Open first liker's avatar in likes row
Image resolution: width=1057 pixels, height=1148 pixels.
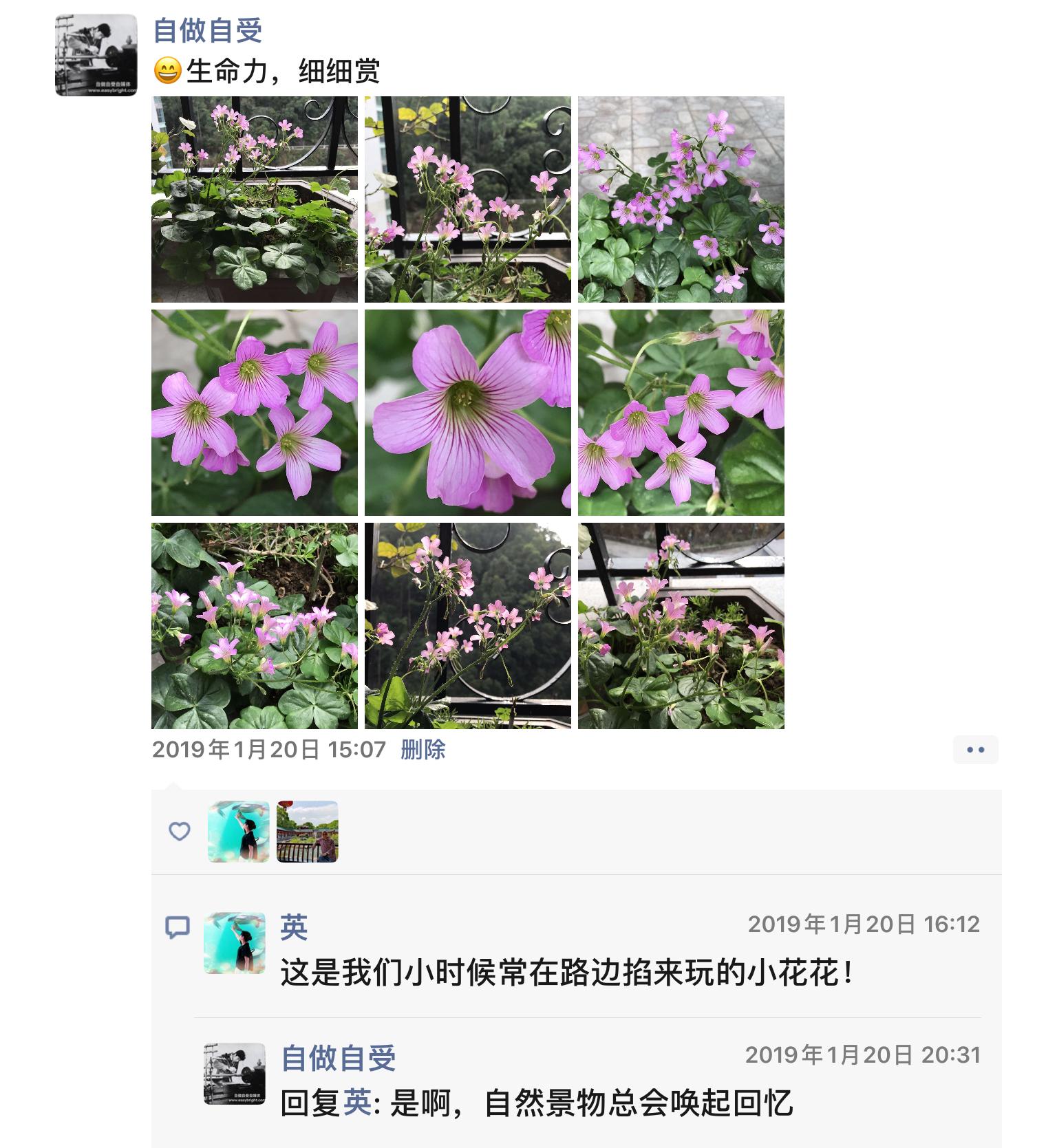pyautogui.click(x=238, y=831)
